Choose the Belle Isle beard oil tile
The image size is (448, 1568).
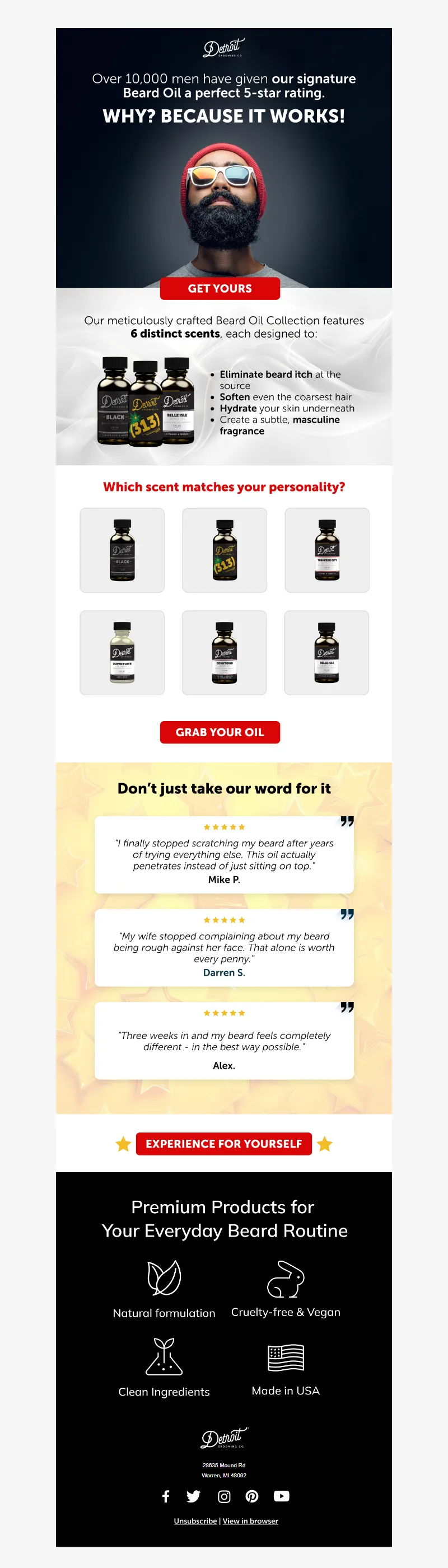(x=326, y=653)
